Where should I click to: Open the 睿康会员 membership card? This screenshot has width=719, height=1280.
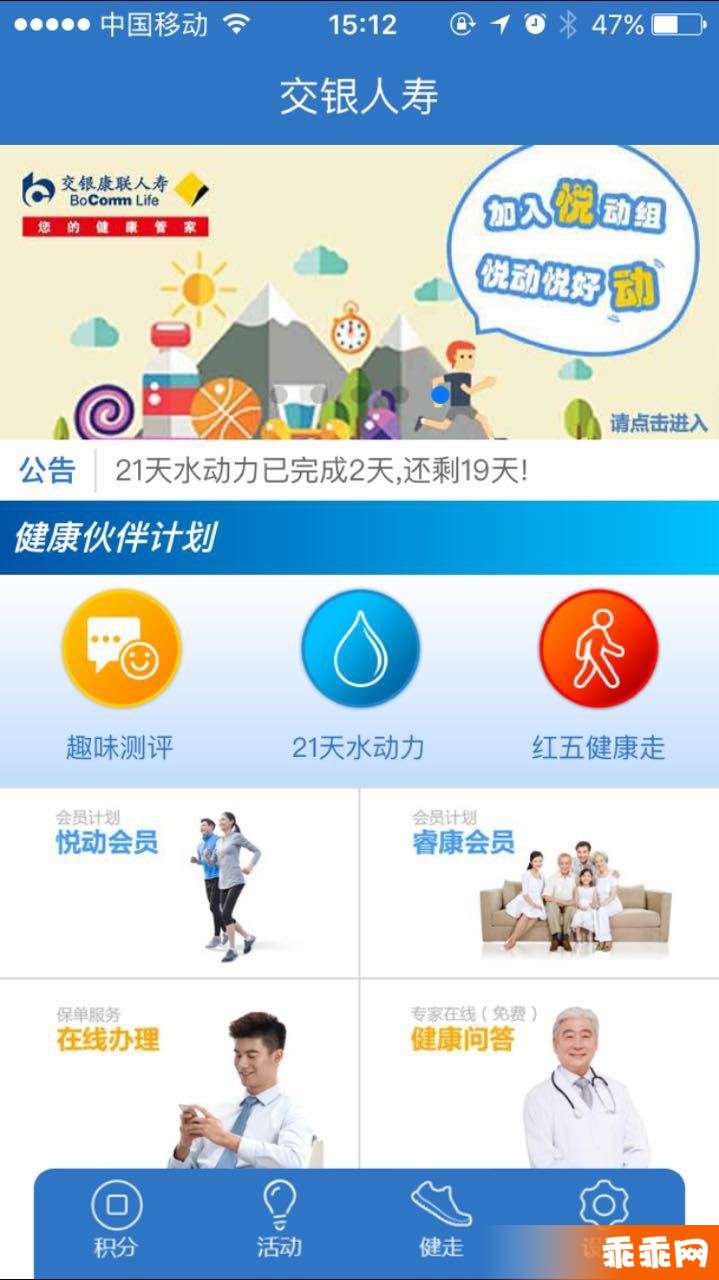539,882
